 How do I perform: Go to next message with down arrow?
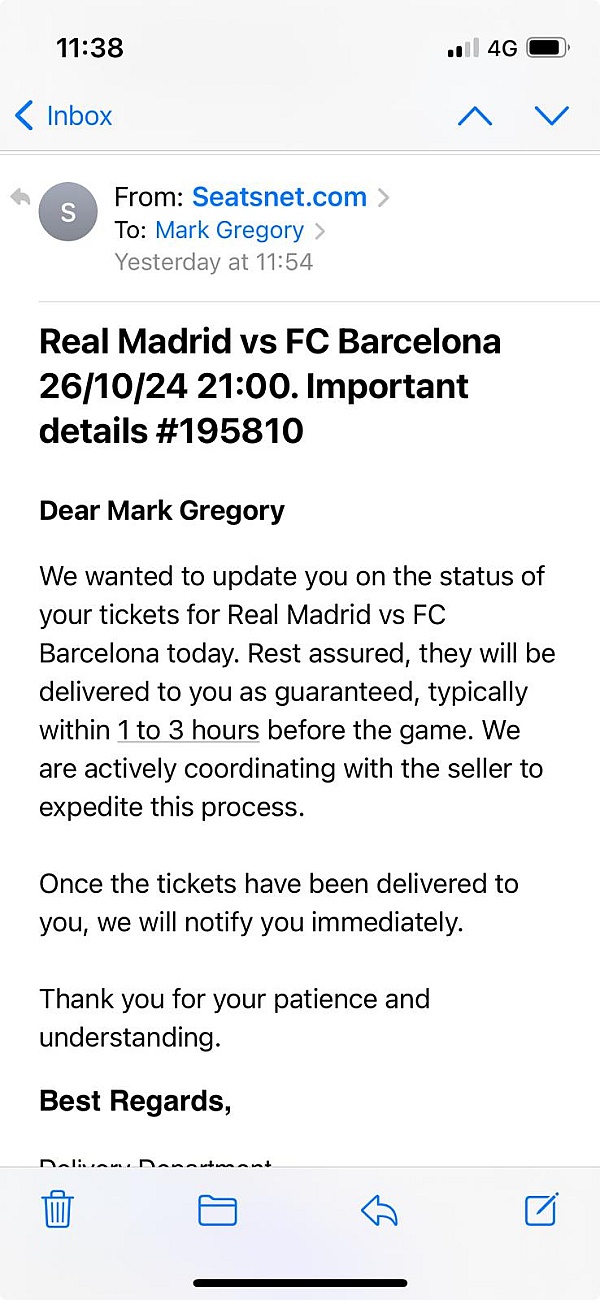point(552,116)
